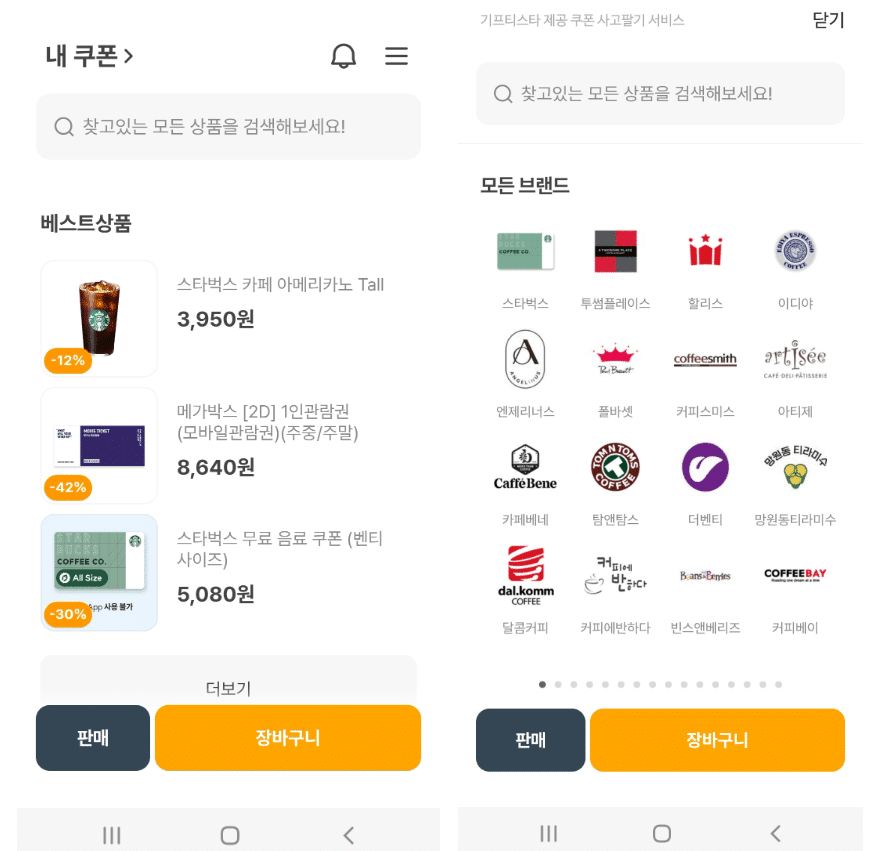Open the 카페베네 brand

(x=525, y=482)
